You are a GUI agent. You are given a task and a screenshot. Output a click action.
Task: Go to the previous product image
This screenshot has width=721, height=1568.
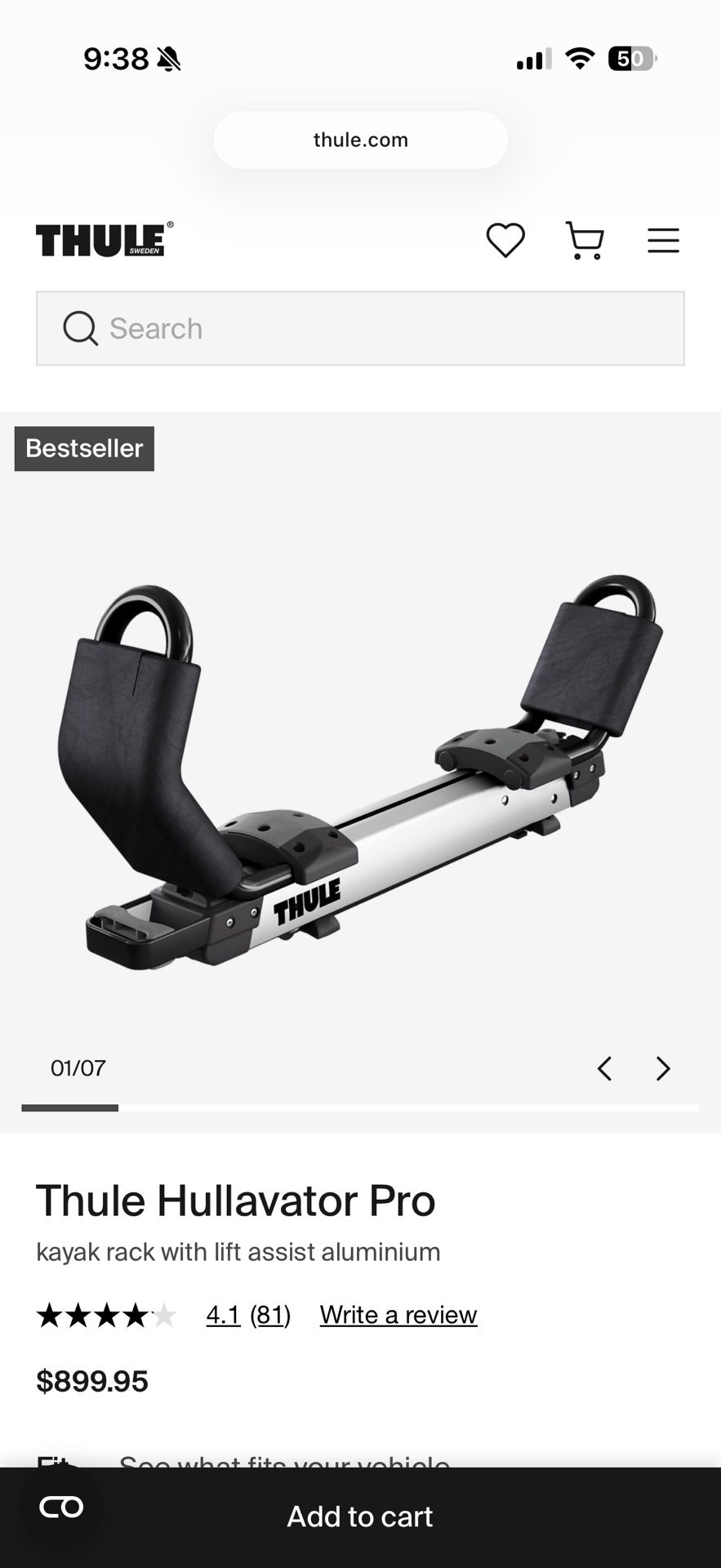coord(604,1068)
